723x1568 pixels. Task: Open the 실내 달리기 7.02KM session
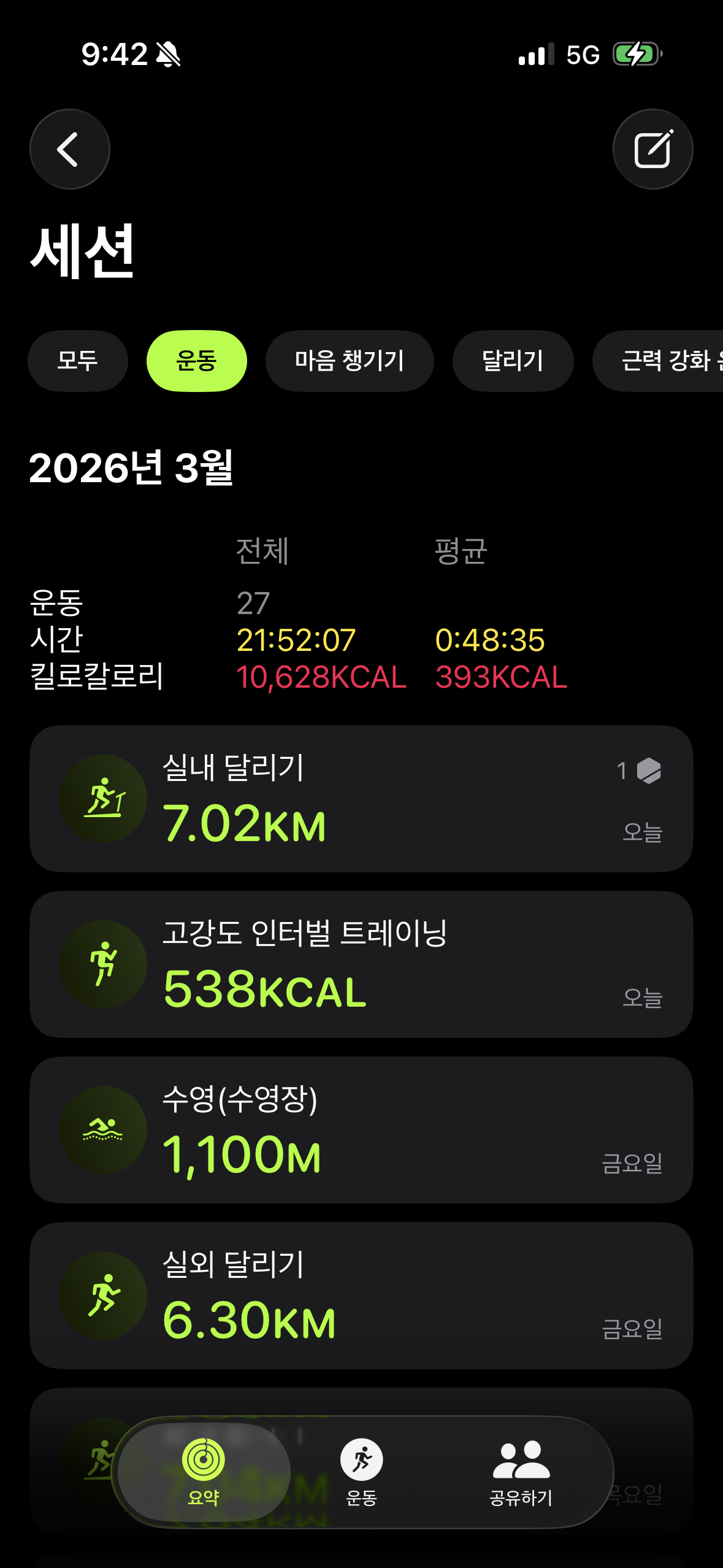(361, 799)
